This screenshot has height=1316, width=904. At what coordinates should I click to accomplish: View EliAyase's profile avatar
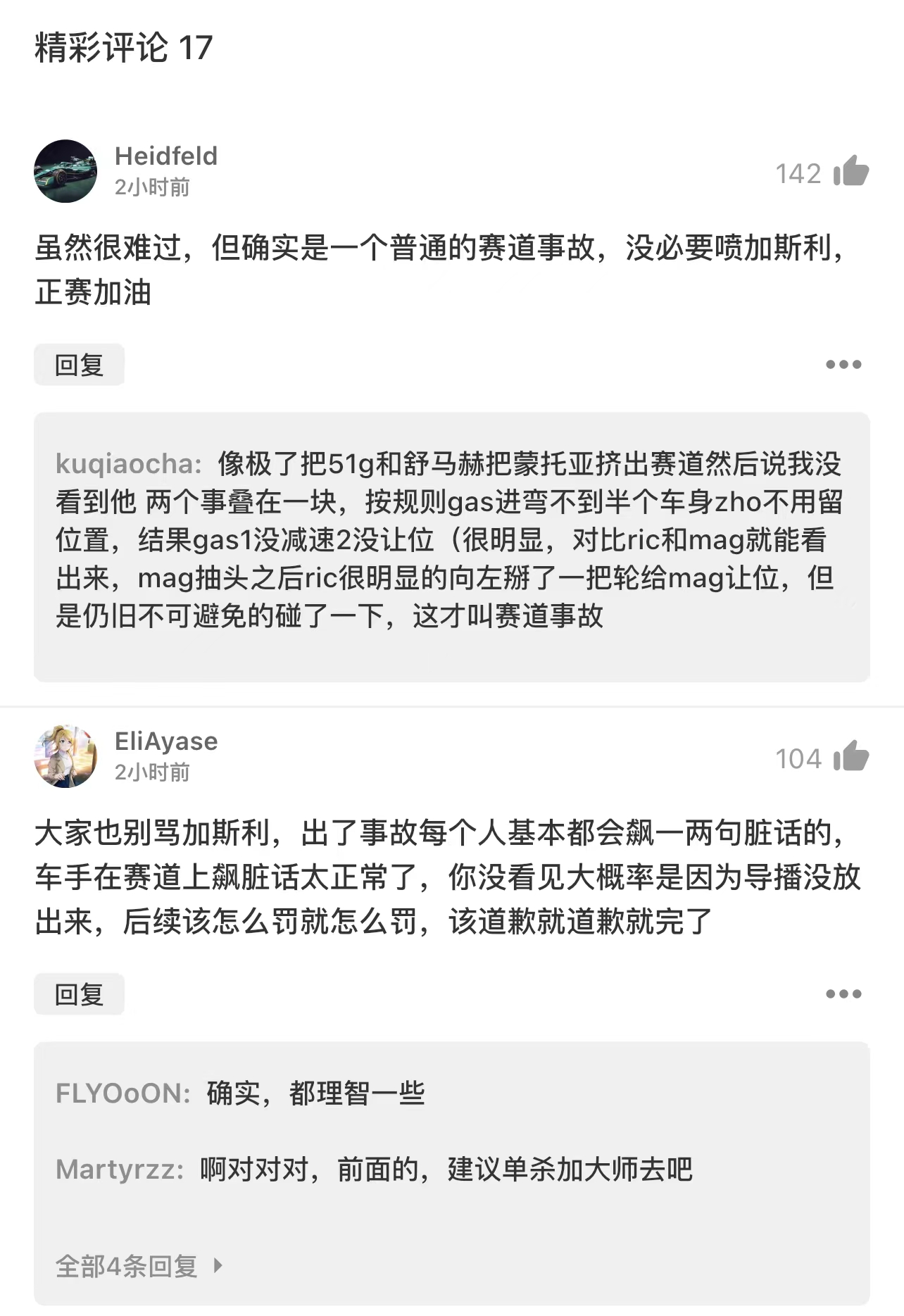point(65,756)
